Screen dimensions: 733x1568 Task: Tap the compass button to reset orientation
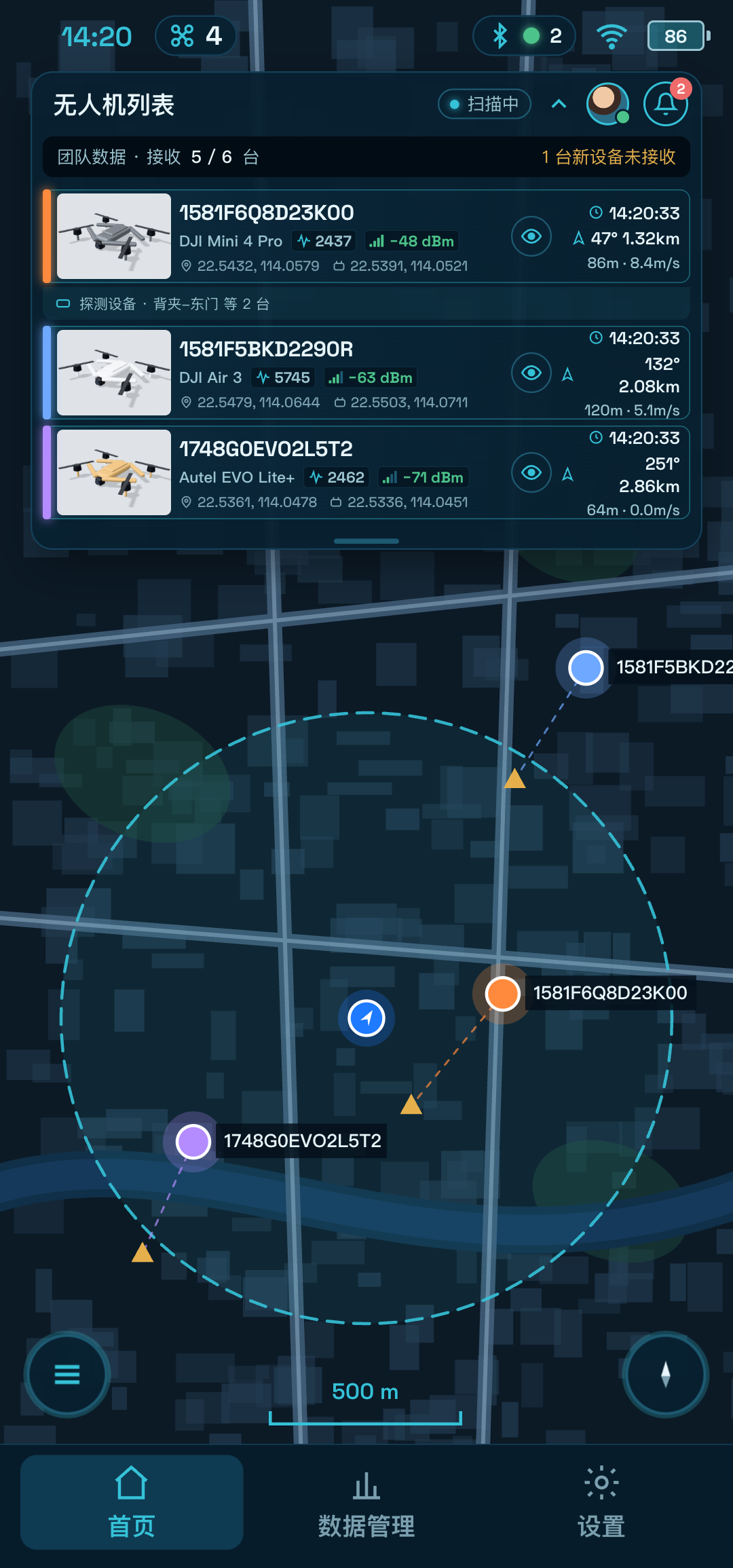click(x=666, y=1375)
